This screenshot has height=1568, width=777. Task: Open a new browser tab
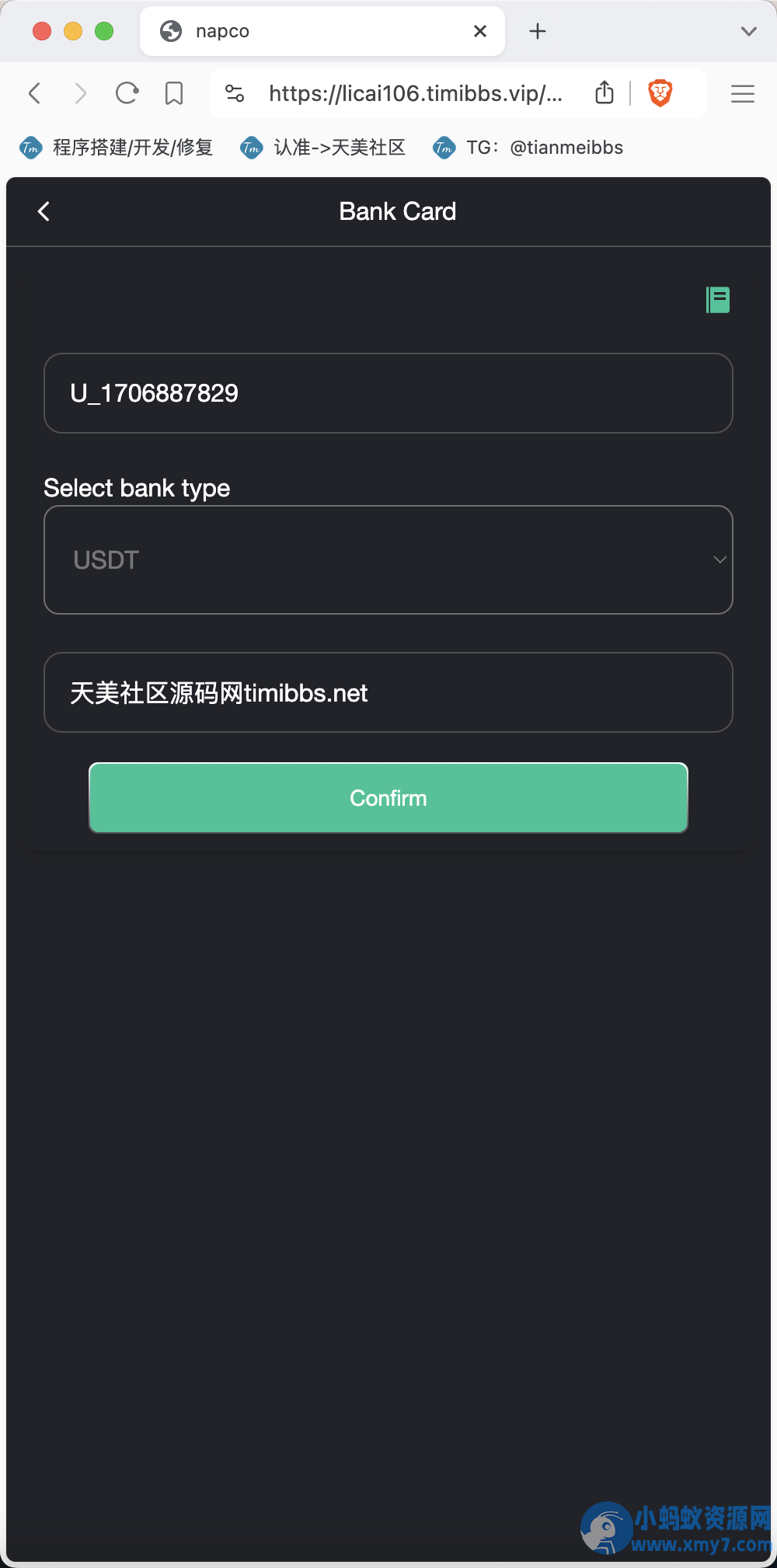coord(538,31)
